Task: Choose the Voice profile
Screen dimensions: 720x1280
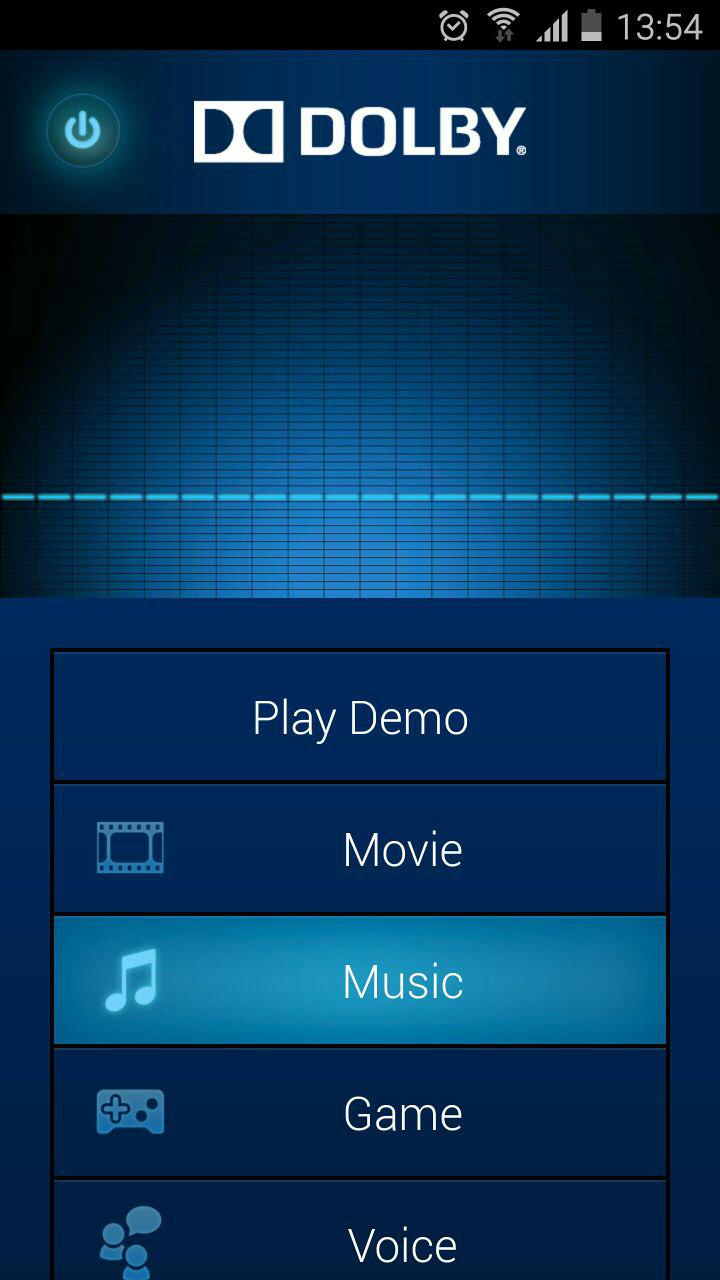Action: 360,1231
